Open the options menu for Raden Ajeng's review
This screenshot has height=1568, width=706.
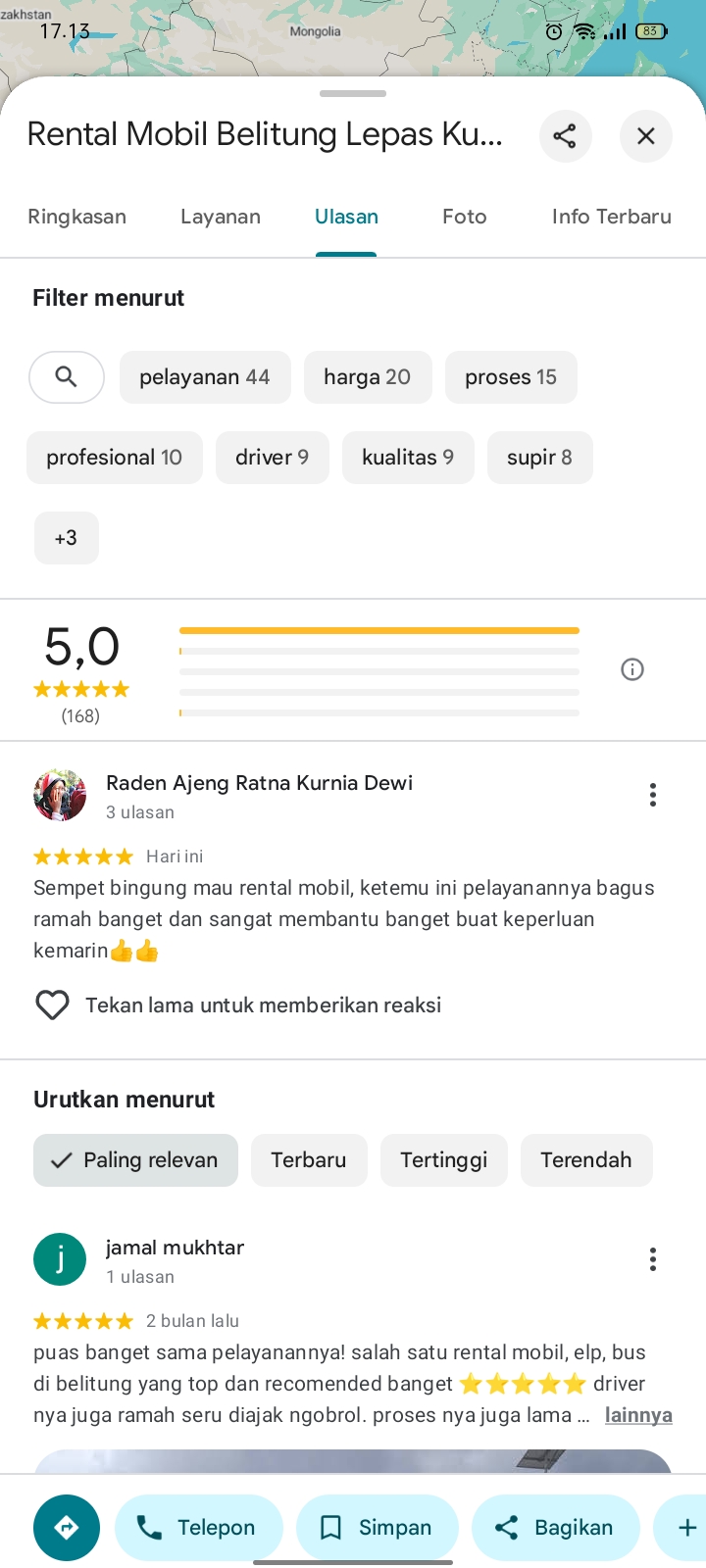(x=653, y=795)
